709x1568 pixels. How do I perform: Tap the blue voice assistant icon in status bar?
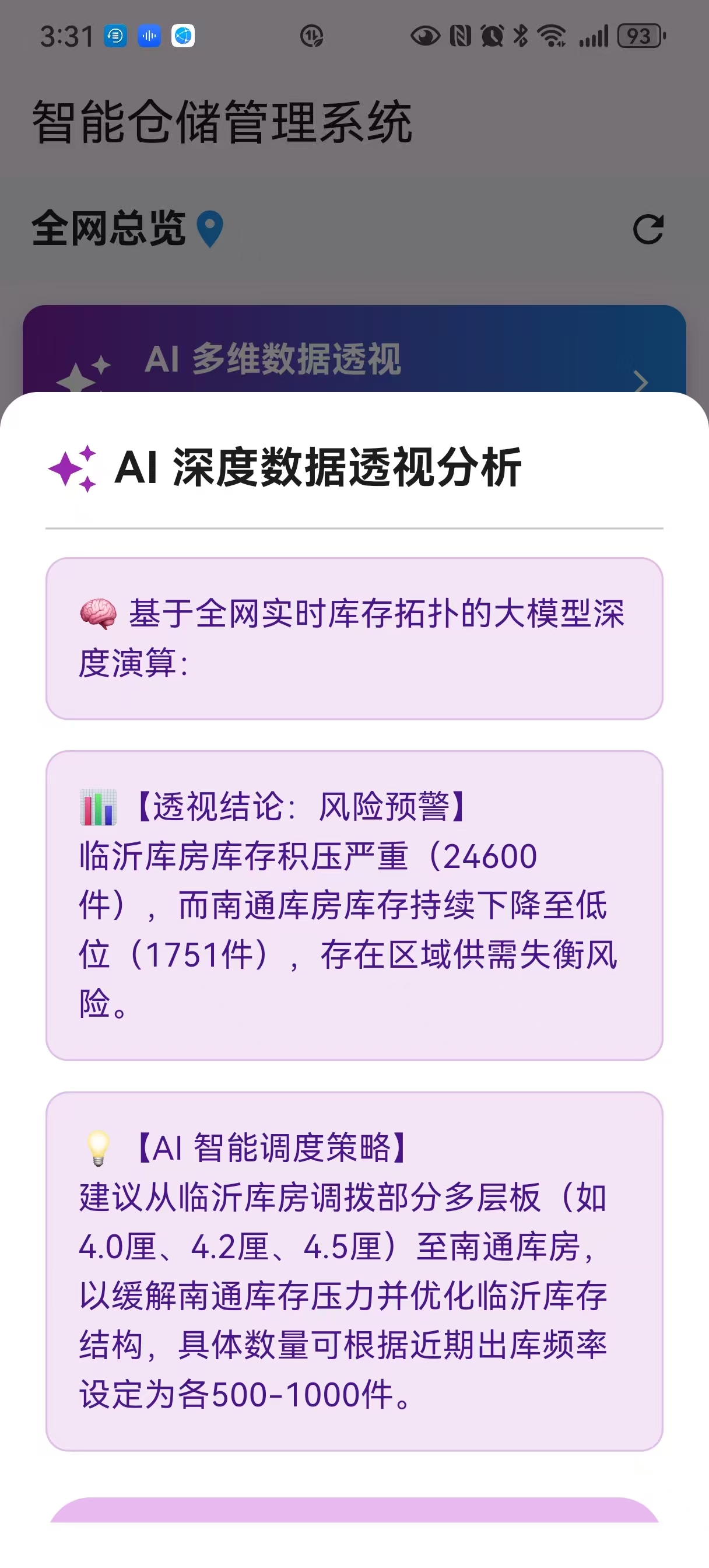(148, 37)
